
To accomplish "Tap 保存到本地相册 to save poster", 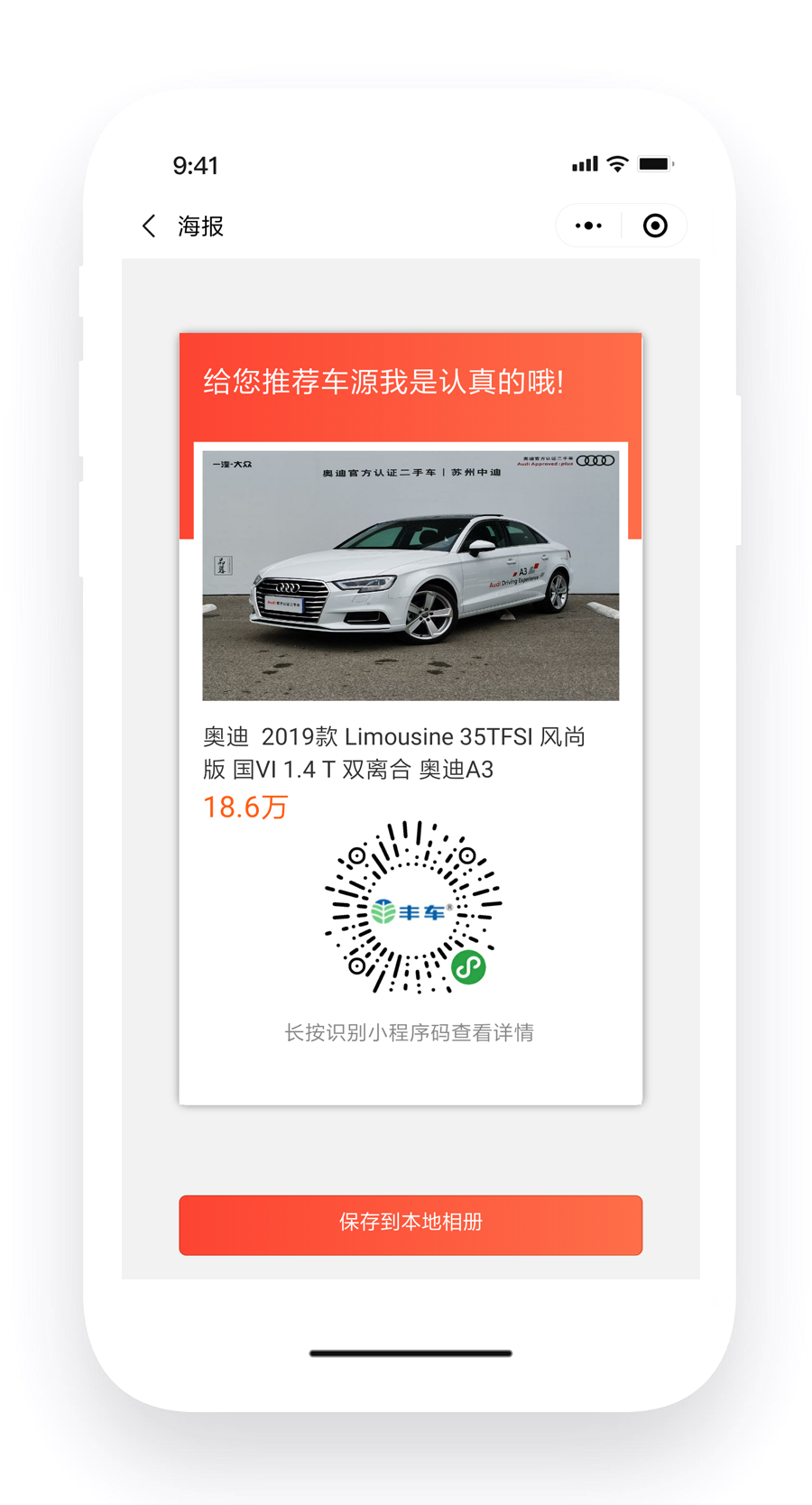I will (411, 1224).
